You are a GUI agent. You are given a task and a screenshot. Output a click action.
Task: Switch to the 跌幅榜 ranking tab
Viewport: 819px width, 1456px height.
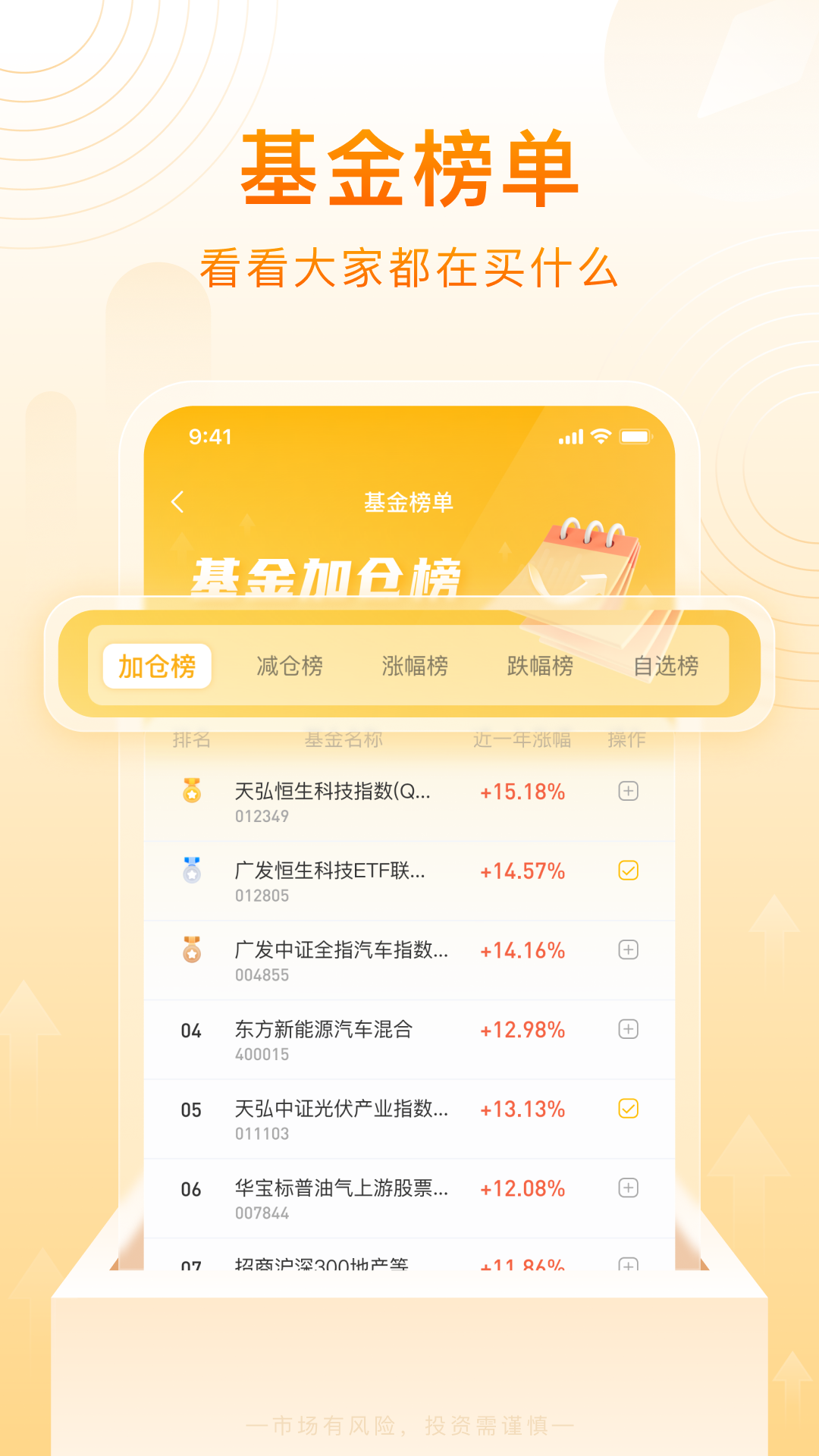(538, 665)
